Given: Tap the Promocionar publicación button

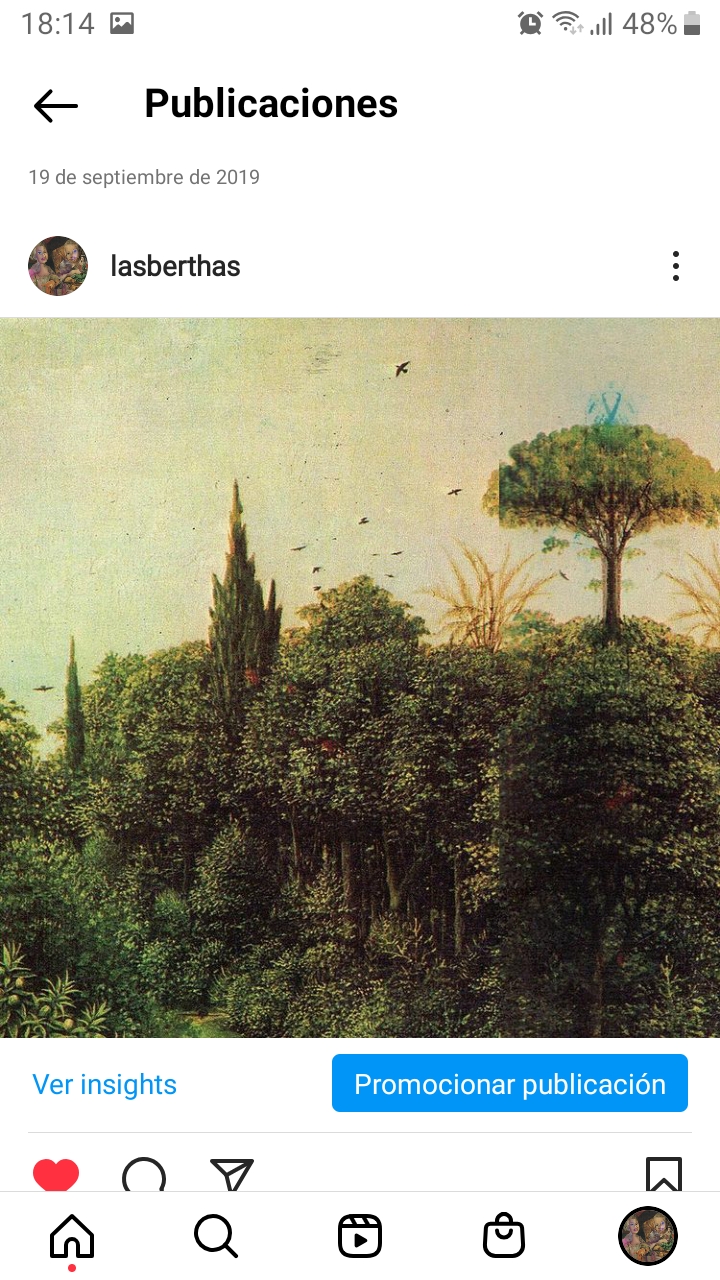Looking at the screenshot, I should pos(510,1084).
